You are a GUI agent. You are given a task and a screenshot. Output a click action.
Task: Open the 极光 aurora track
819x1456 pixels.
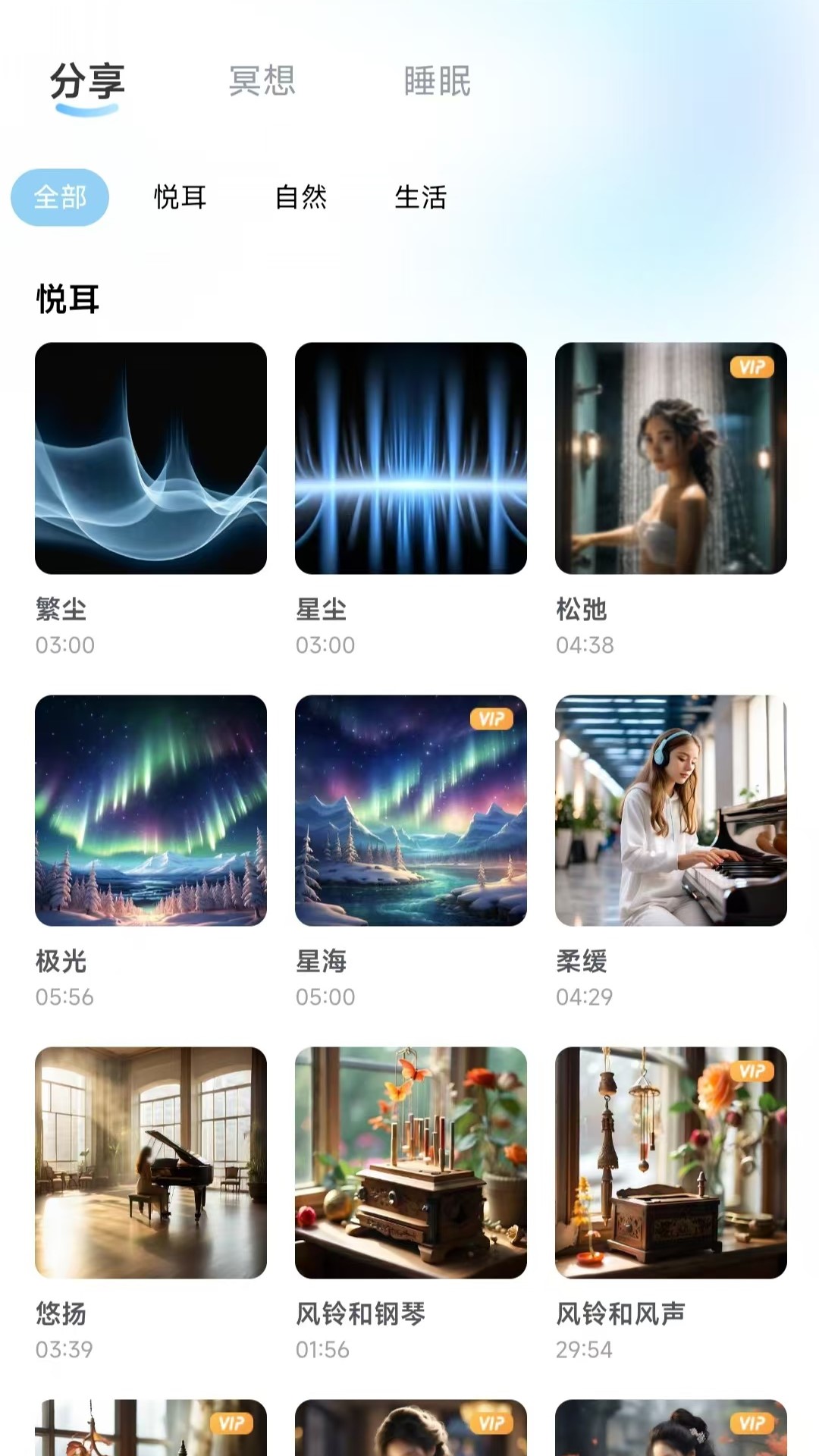pos(151,808)
